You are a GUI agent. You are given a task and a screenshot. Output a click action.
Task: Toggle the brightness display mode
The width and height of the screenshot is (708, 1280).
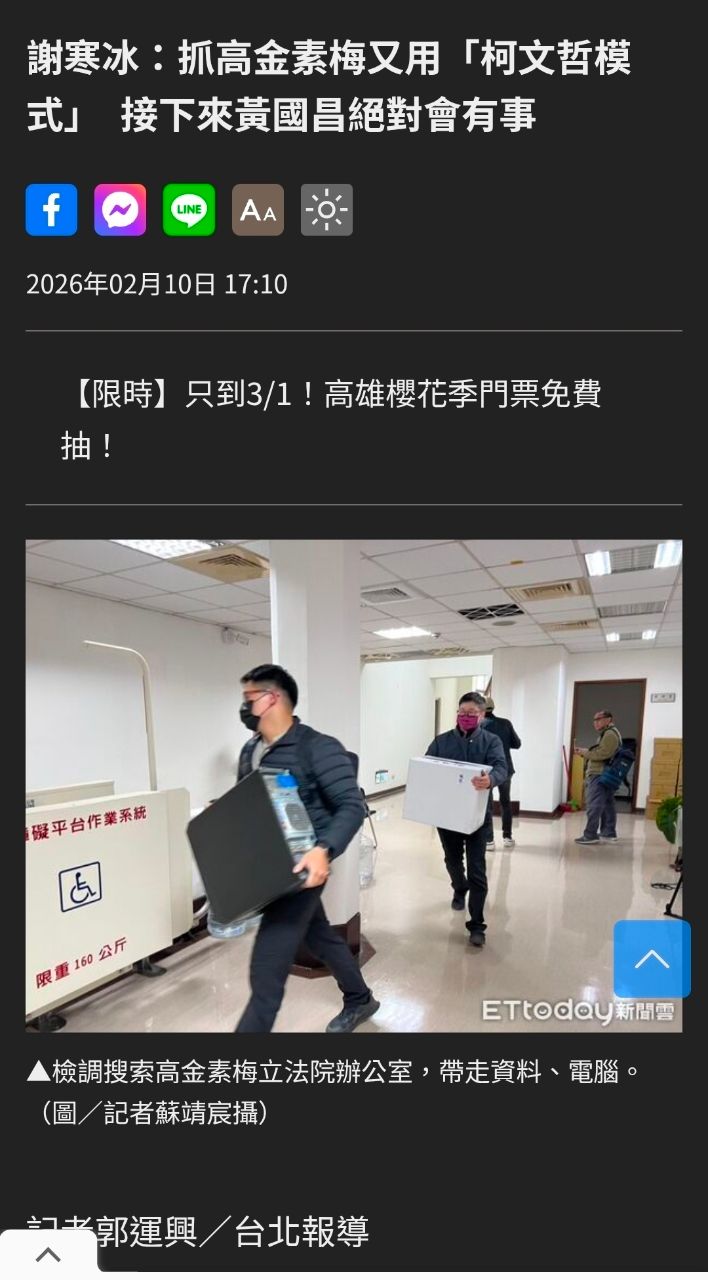point(327,210)
